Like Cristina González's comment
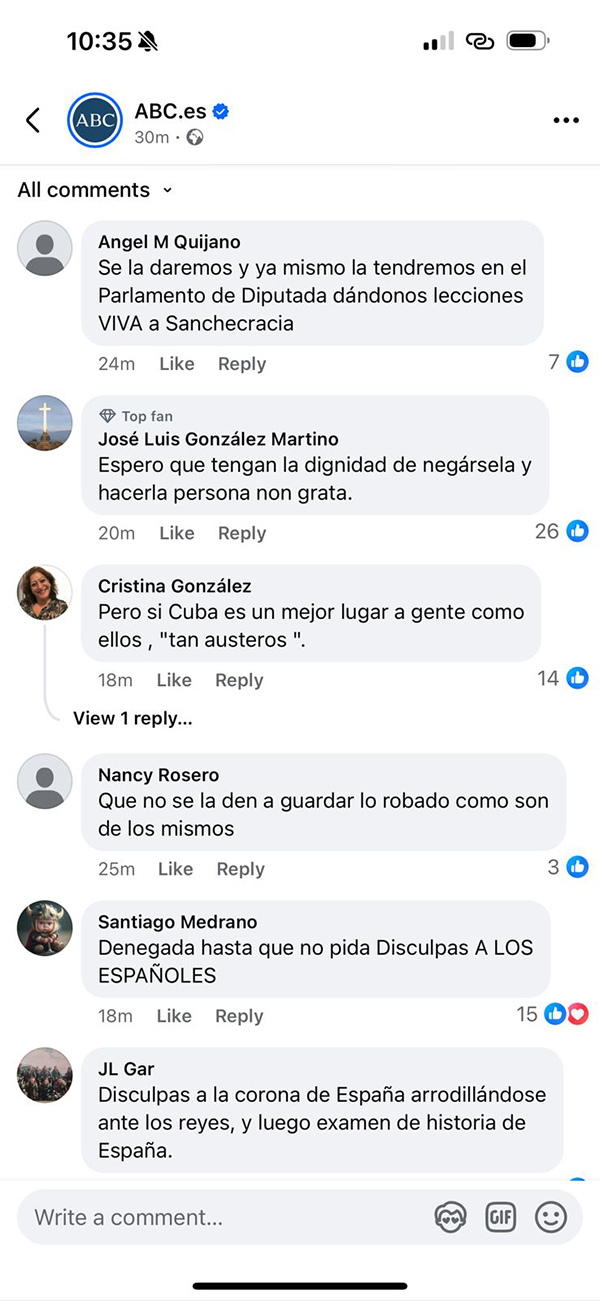 [174, 680]
